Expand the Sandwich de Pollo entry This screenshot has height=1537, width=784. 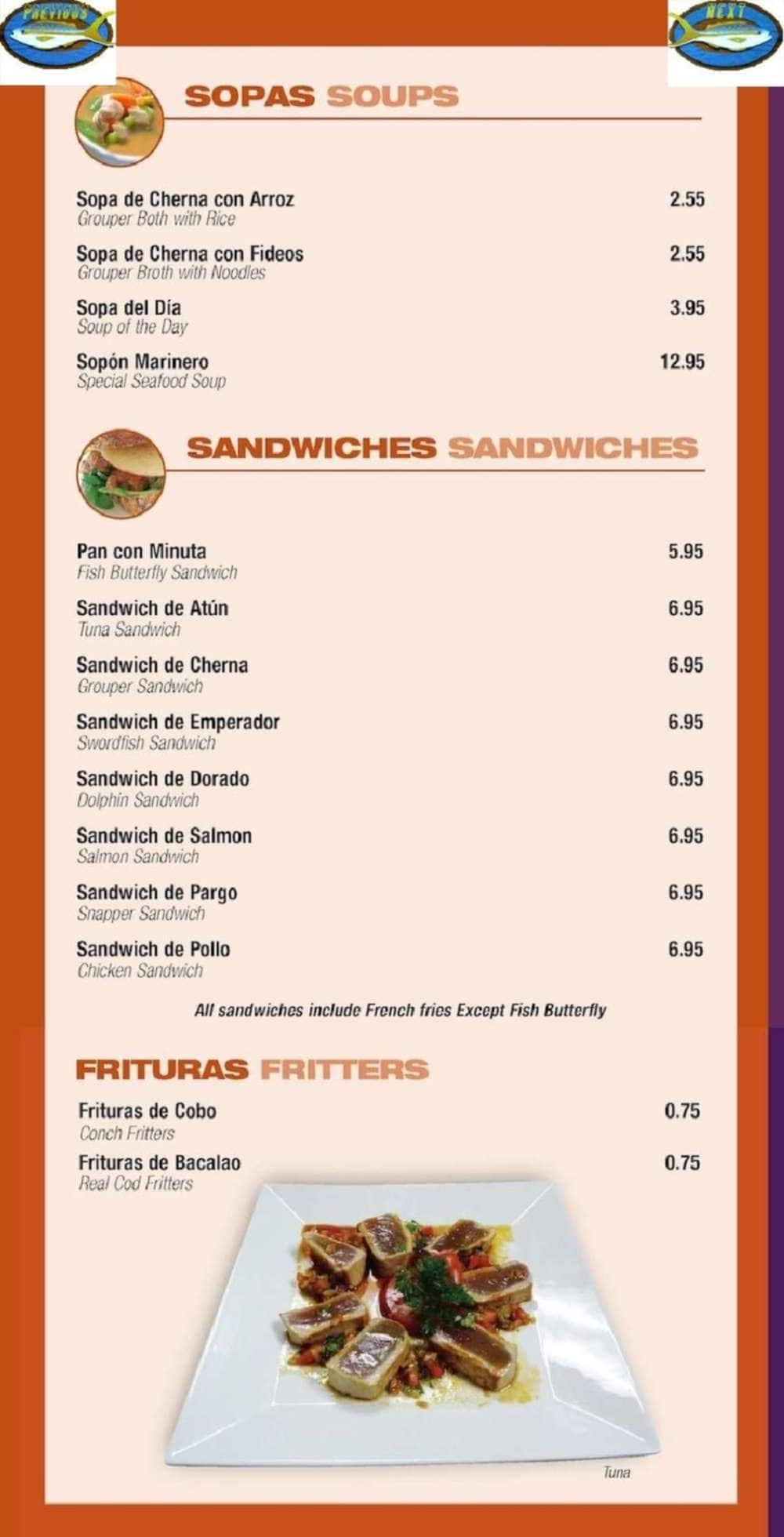pos(151,948)
